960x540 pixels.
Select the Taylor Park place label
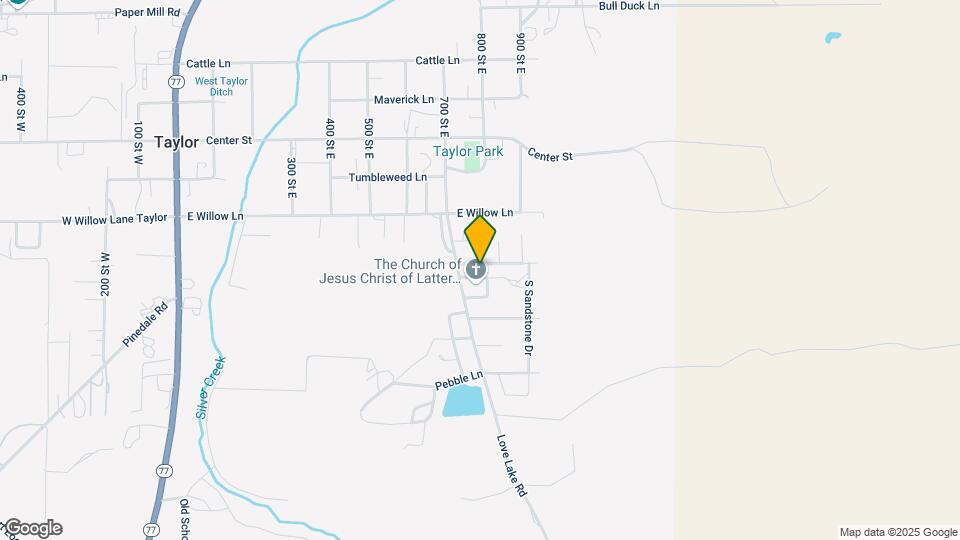click(467, 151)
